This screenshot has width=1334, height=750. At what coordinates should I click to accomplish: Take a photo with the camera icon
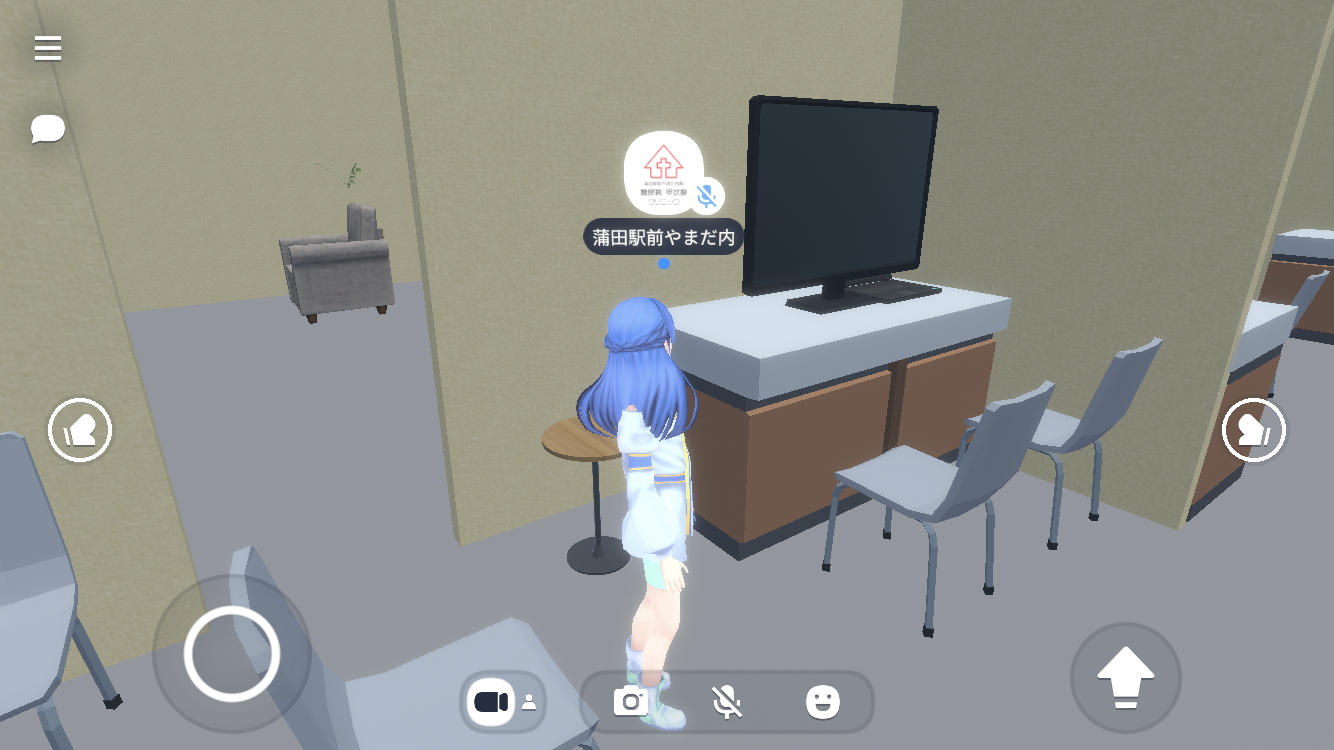tap(631, 702)
